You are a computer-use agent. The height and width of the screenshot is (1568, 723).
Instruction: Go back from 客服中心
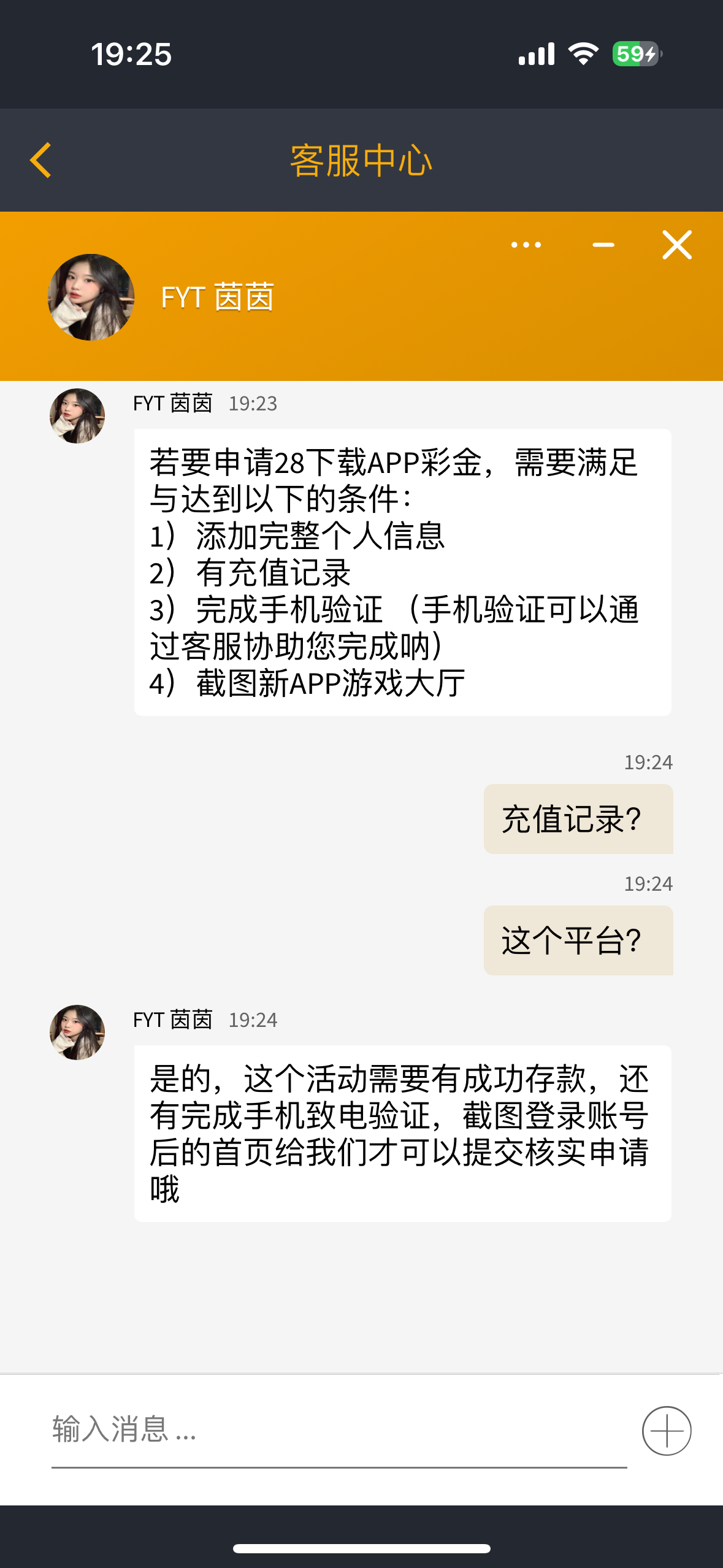click(40, 161)
